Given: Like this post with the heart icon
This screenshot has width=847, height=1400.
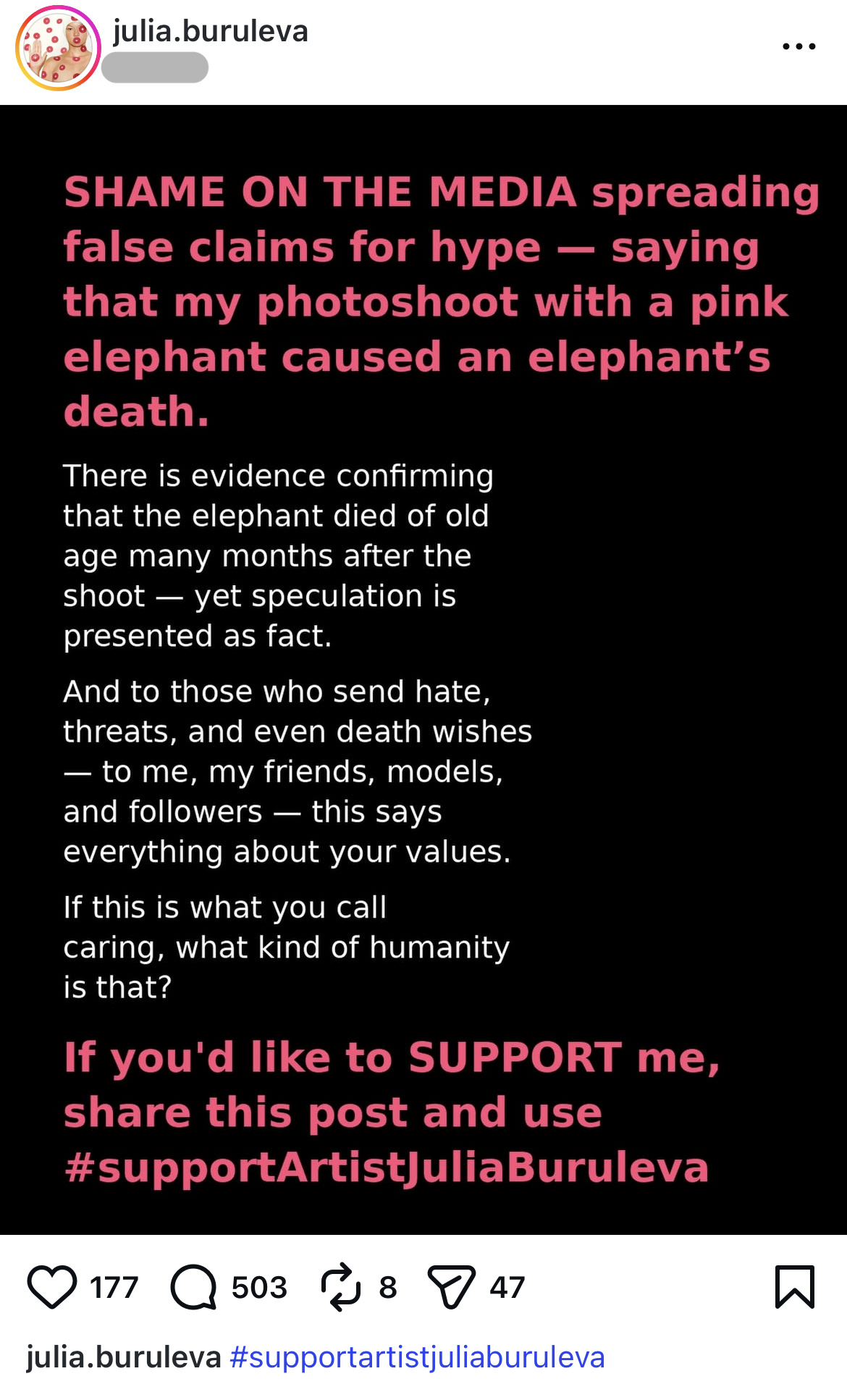Looking at the screenshot, I should point(52,1286).
